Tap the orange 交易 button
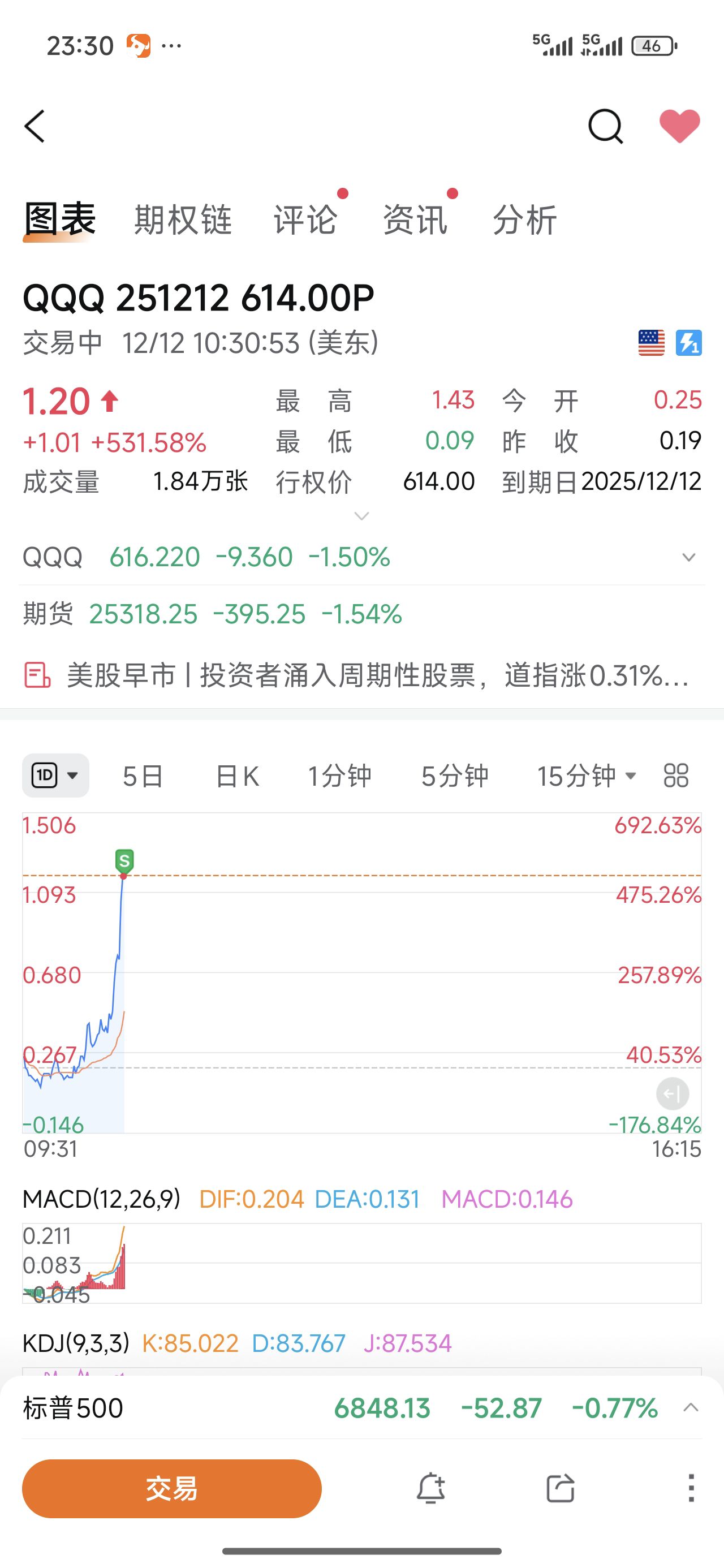Viewport: 724px width, 1568px height. click(x=172, y=1488)
